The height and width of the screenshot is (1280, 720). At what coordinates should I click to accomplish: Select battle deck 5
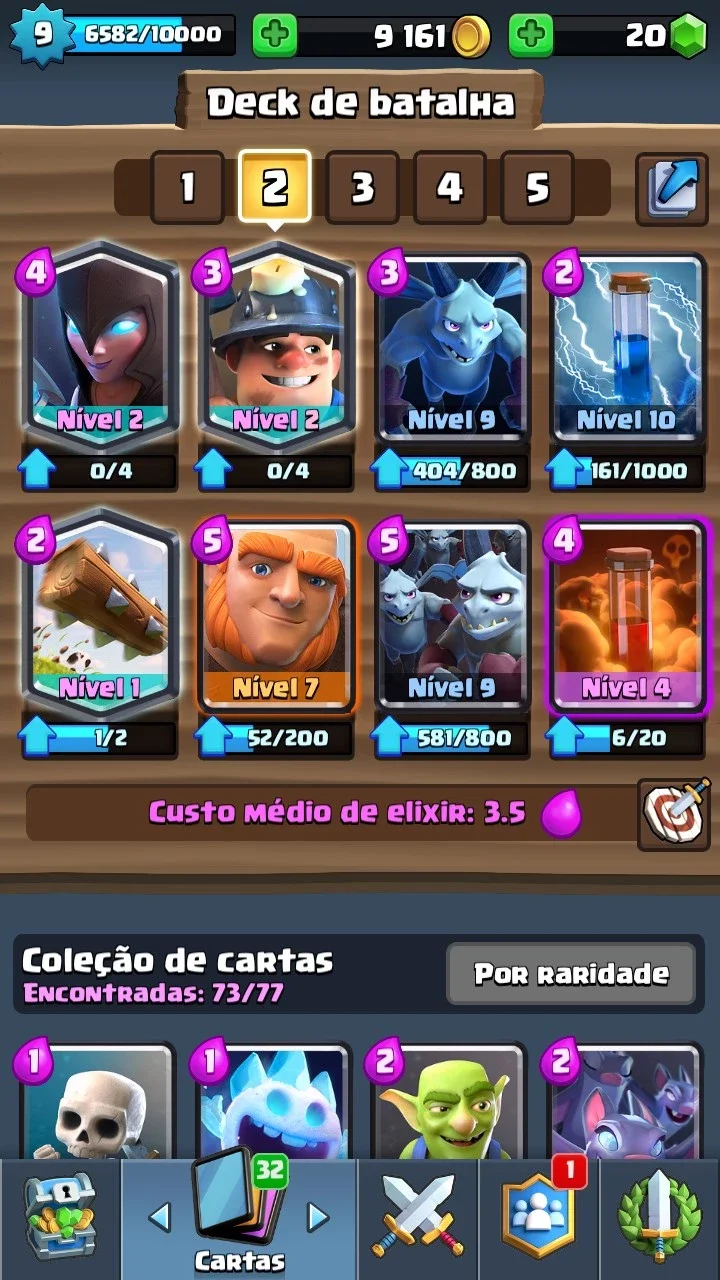[537, 187]
